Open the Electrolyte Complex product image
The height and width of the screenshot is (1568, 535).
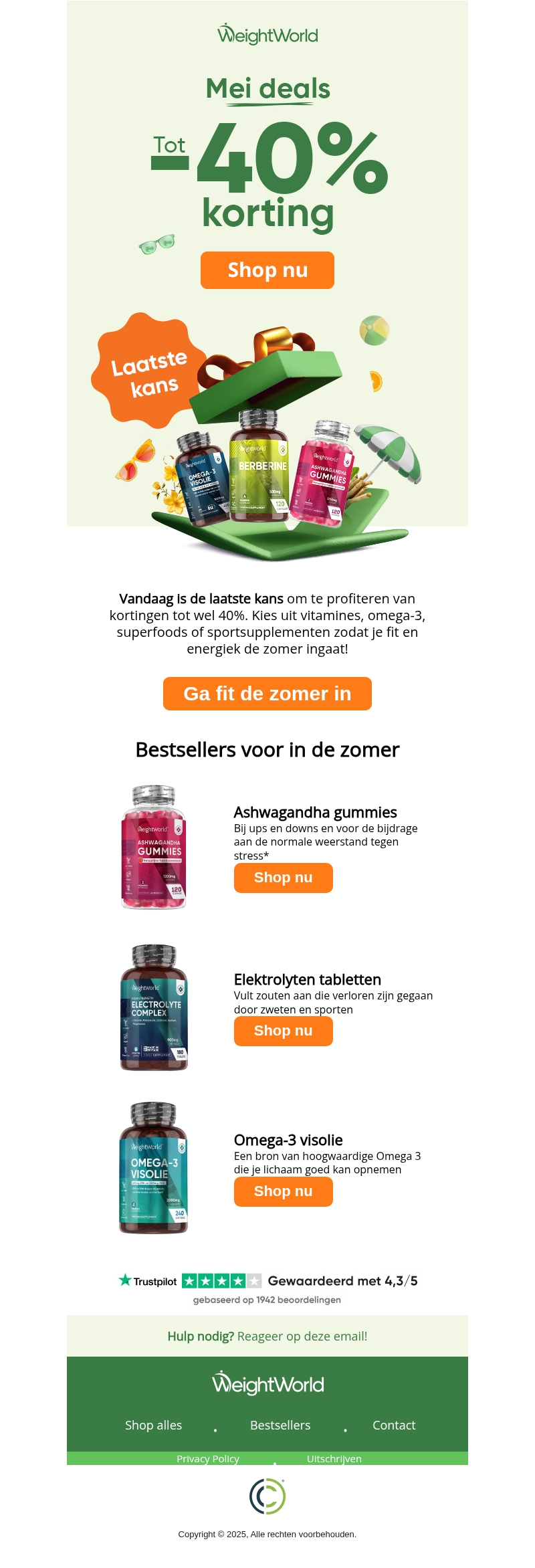(x=154, y=1007)
